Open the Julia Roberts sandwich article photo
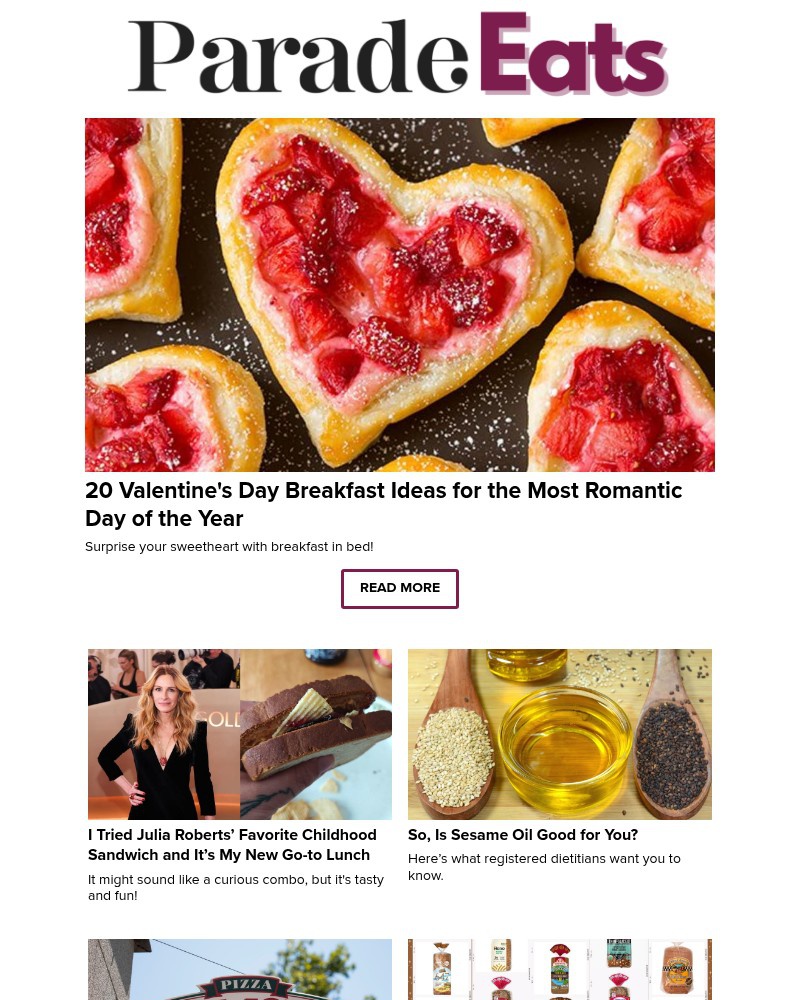 (x=240, y=734)
